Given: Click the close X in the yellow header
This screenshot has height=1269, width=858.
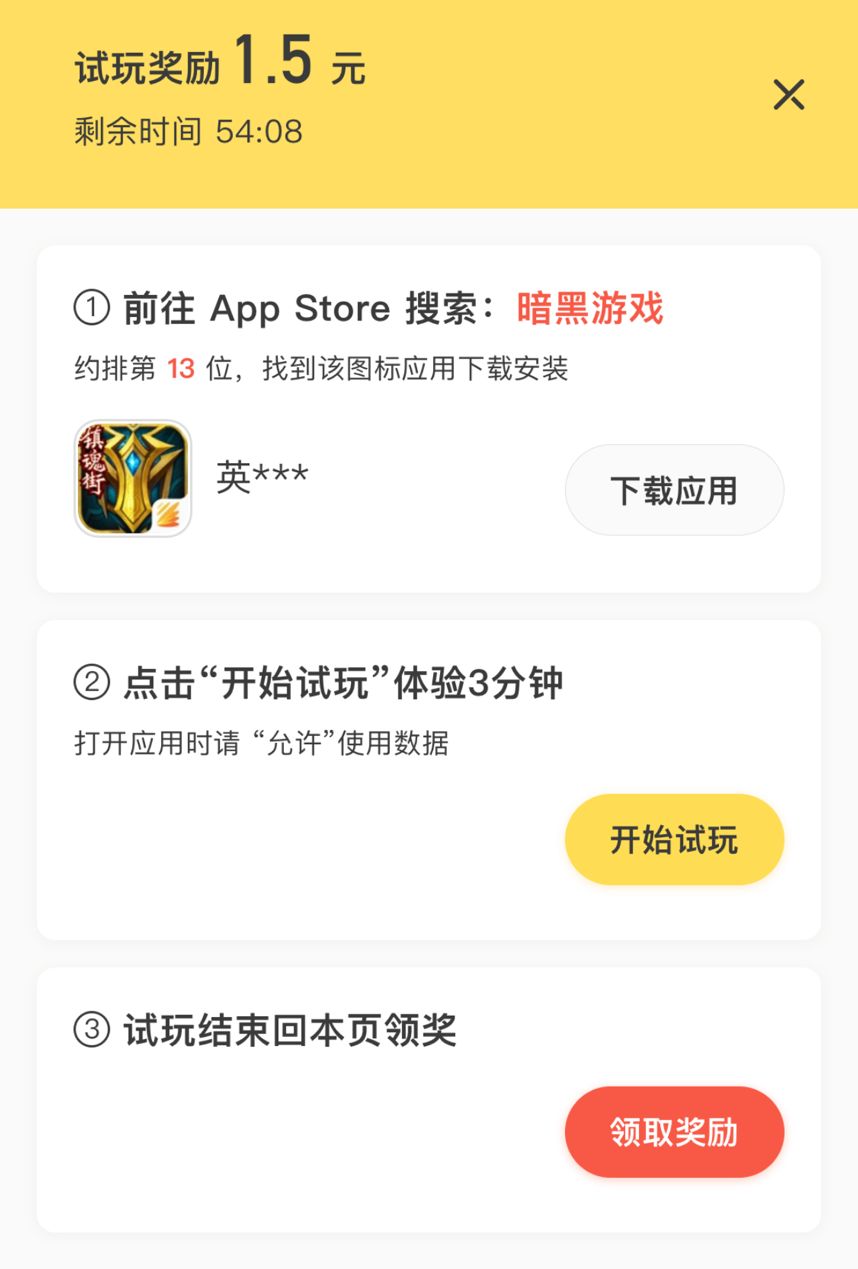Looking at the screenshot, I should (789, 95).
